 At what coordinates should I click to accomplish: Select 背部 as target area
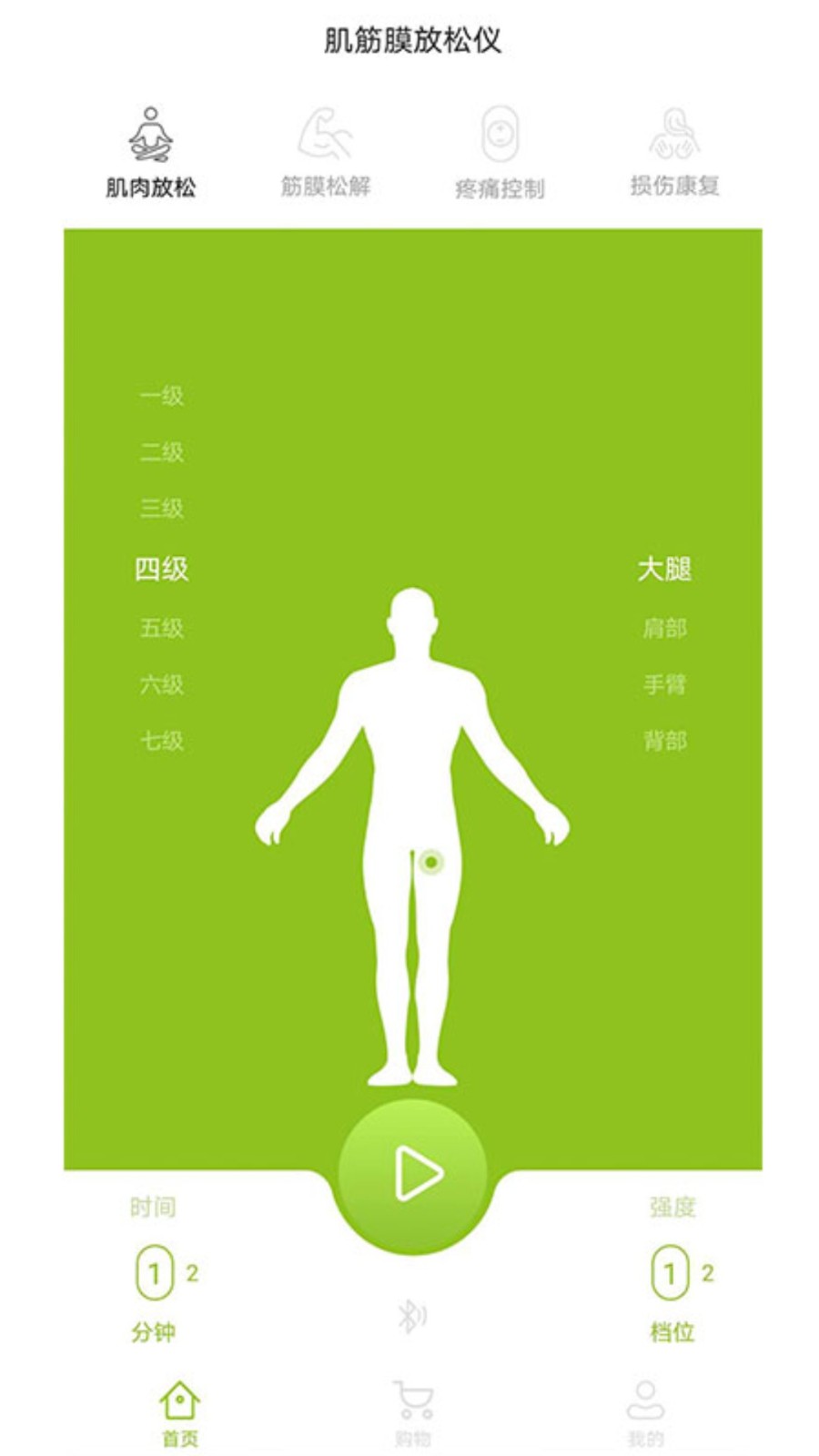664,741
